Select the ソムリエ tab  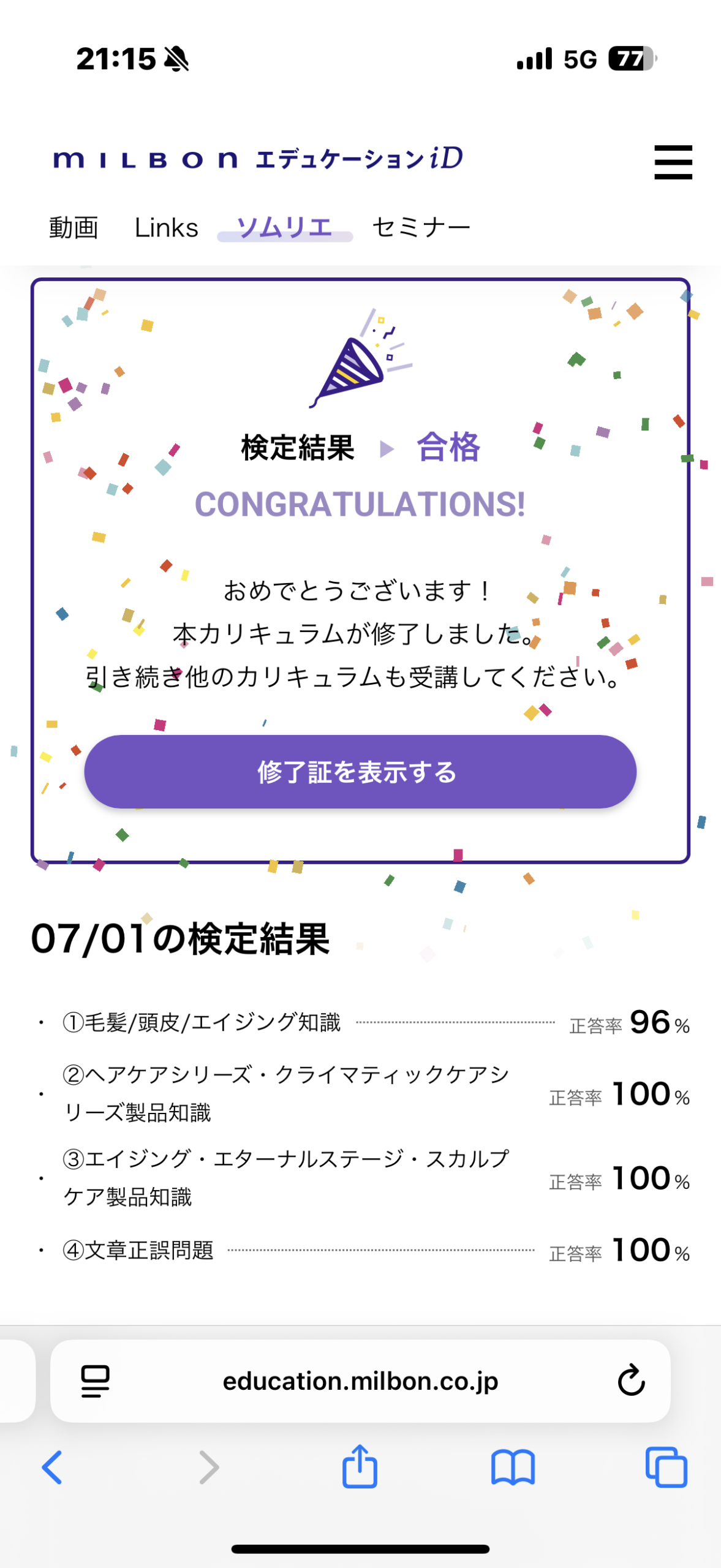pyautogui.click(x=285, y=227)
